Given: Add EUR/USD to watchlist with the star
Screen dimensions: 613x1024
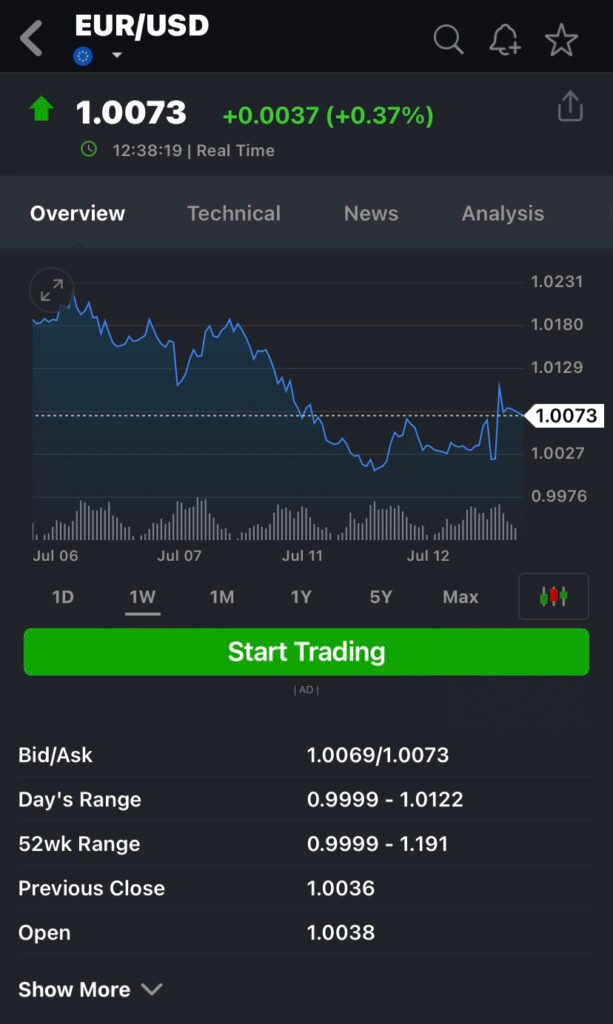Looking at the screenshot, I should (x=561, y=39).
